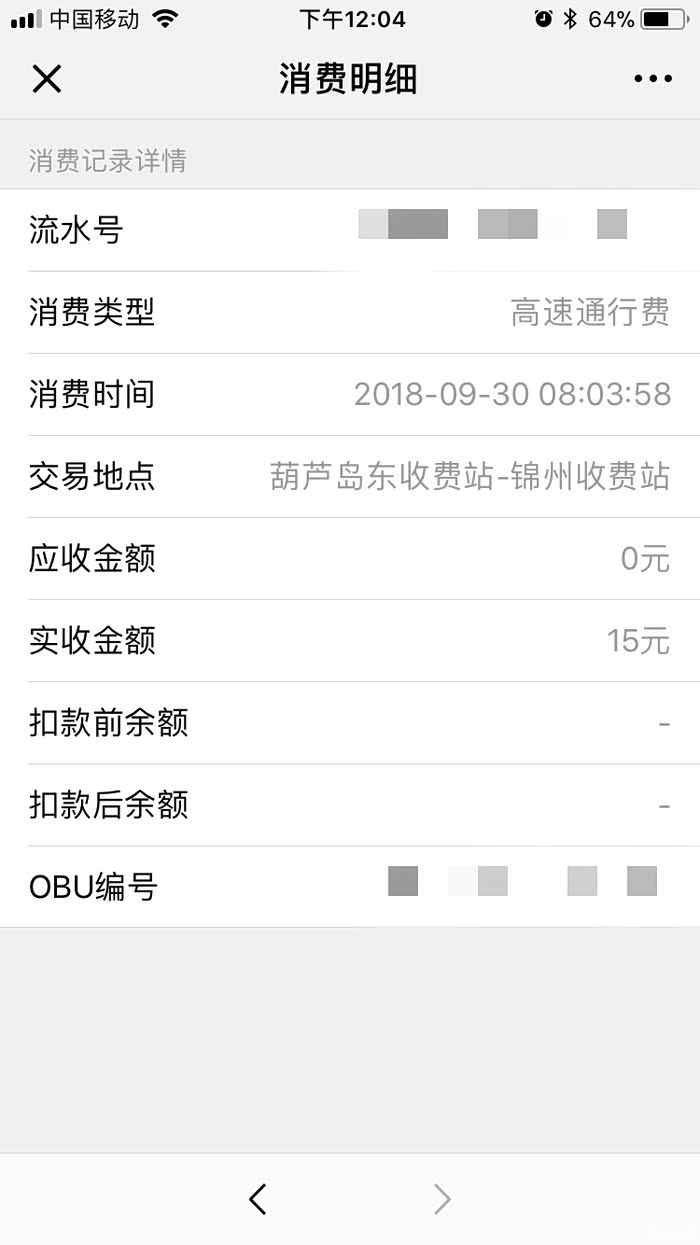This screenshot has width=700, height=1245.
Task: Close the 消费明细 page
Action: tap(47, 79)
